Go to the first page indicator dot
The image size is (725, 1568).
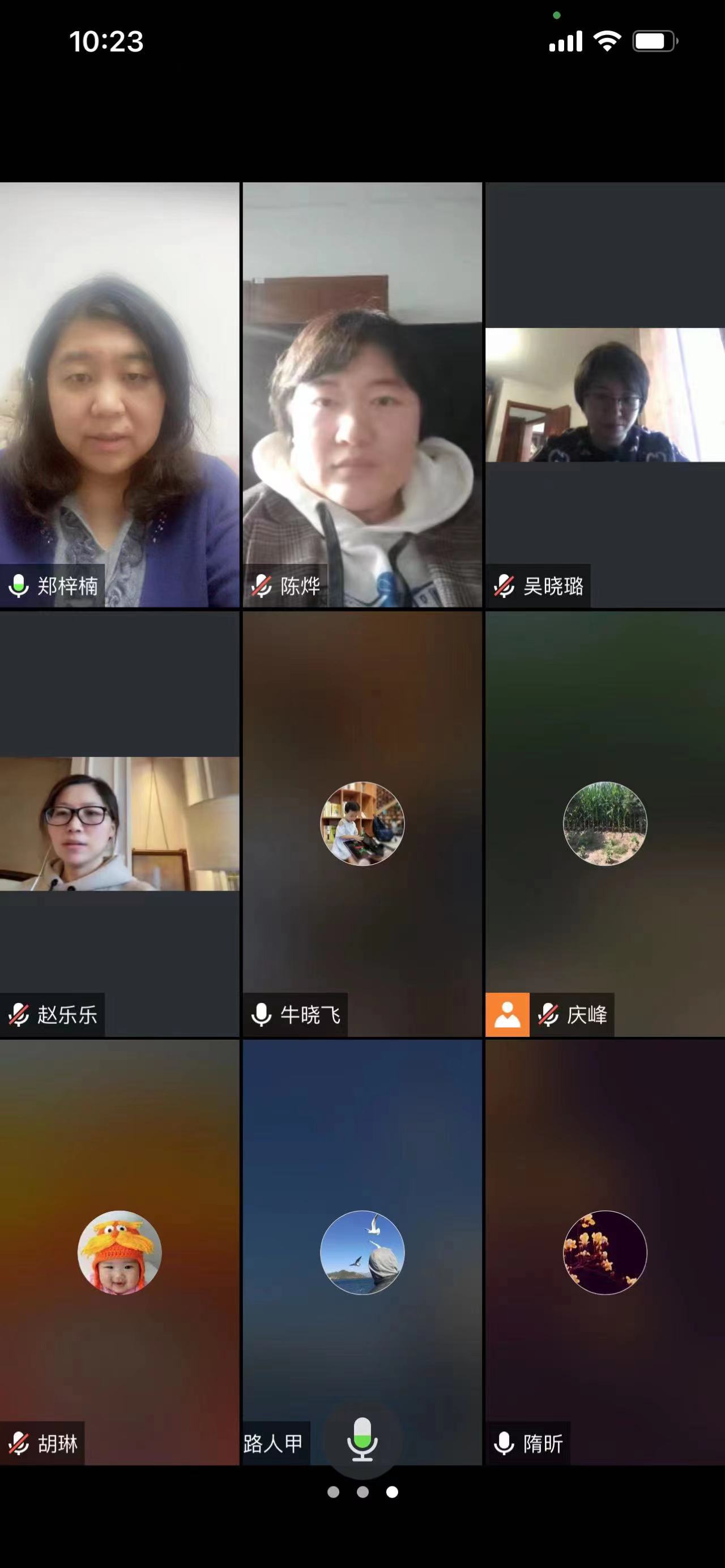[333, 1492]
